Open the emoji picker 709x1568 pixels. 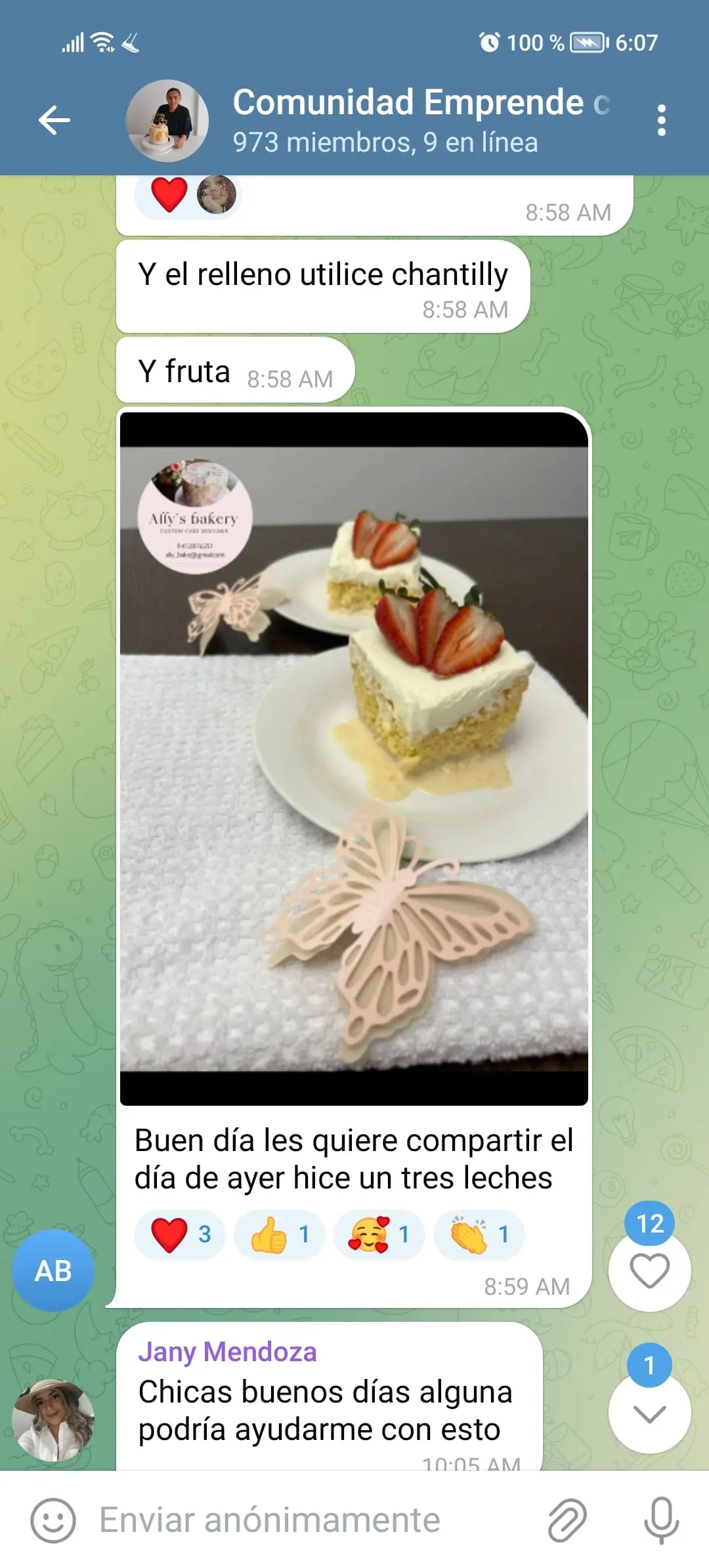tap(53, 1519)
